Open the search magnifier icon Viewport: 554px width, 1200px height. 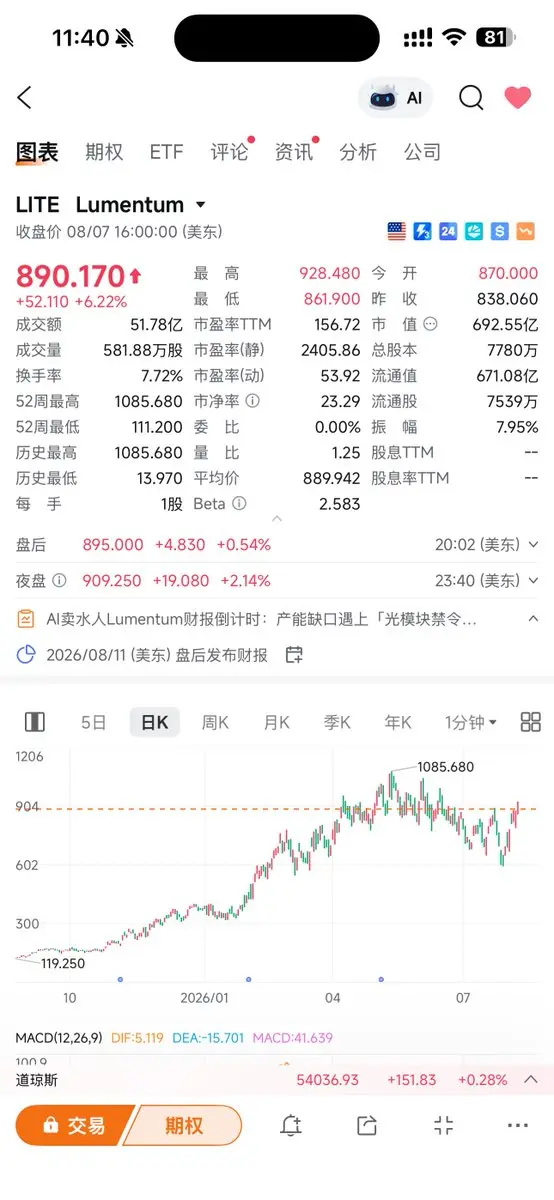471,97
